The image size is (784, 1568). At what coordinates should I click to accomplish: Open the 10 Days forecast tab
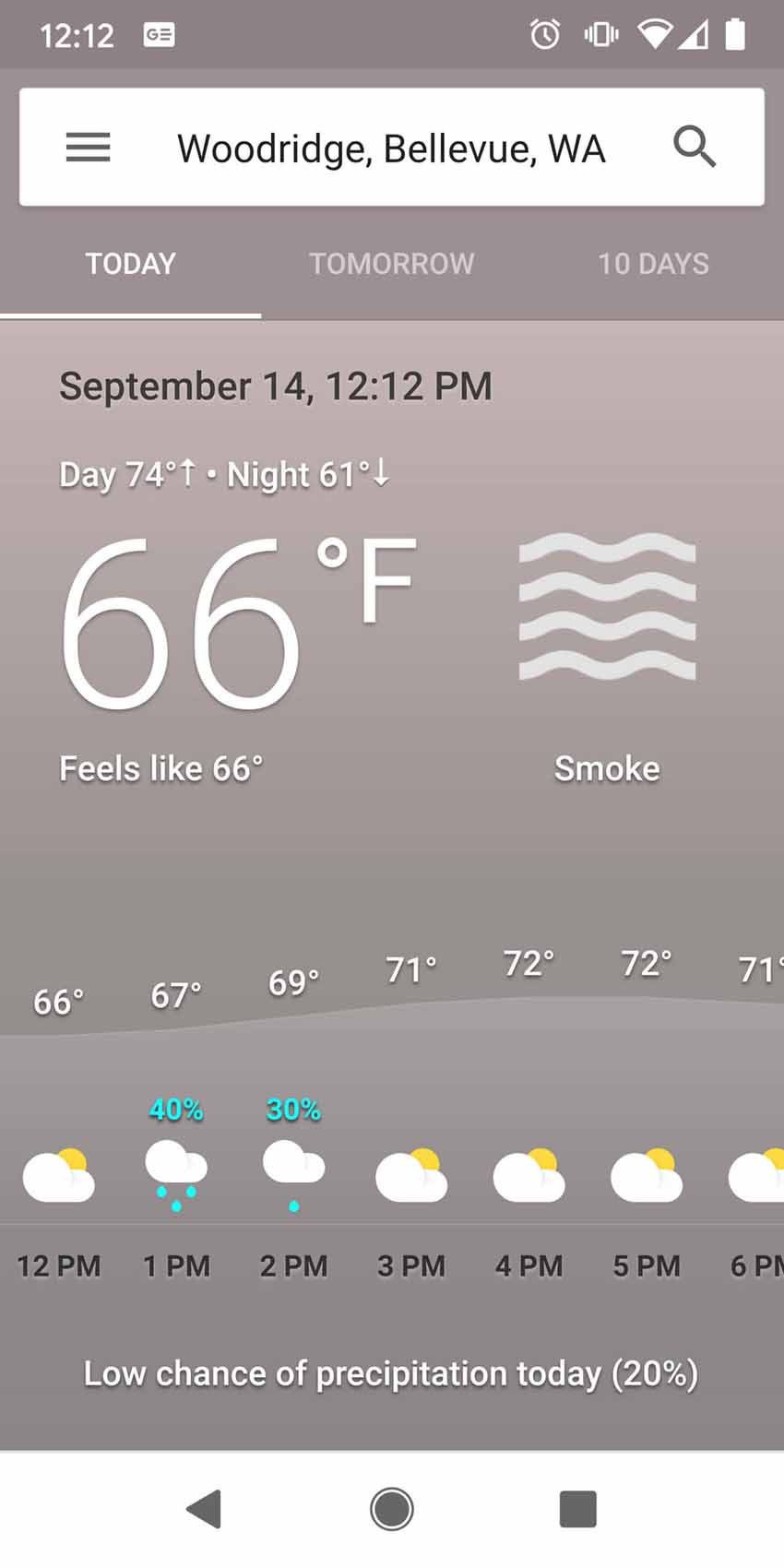[x=653, y=264]
